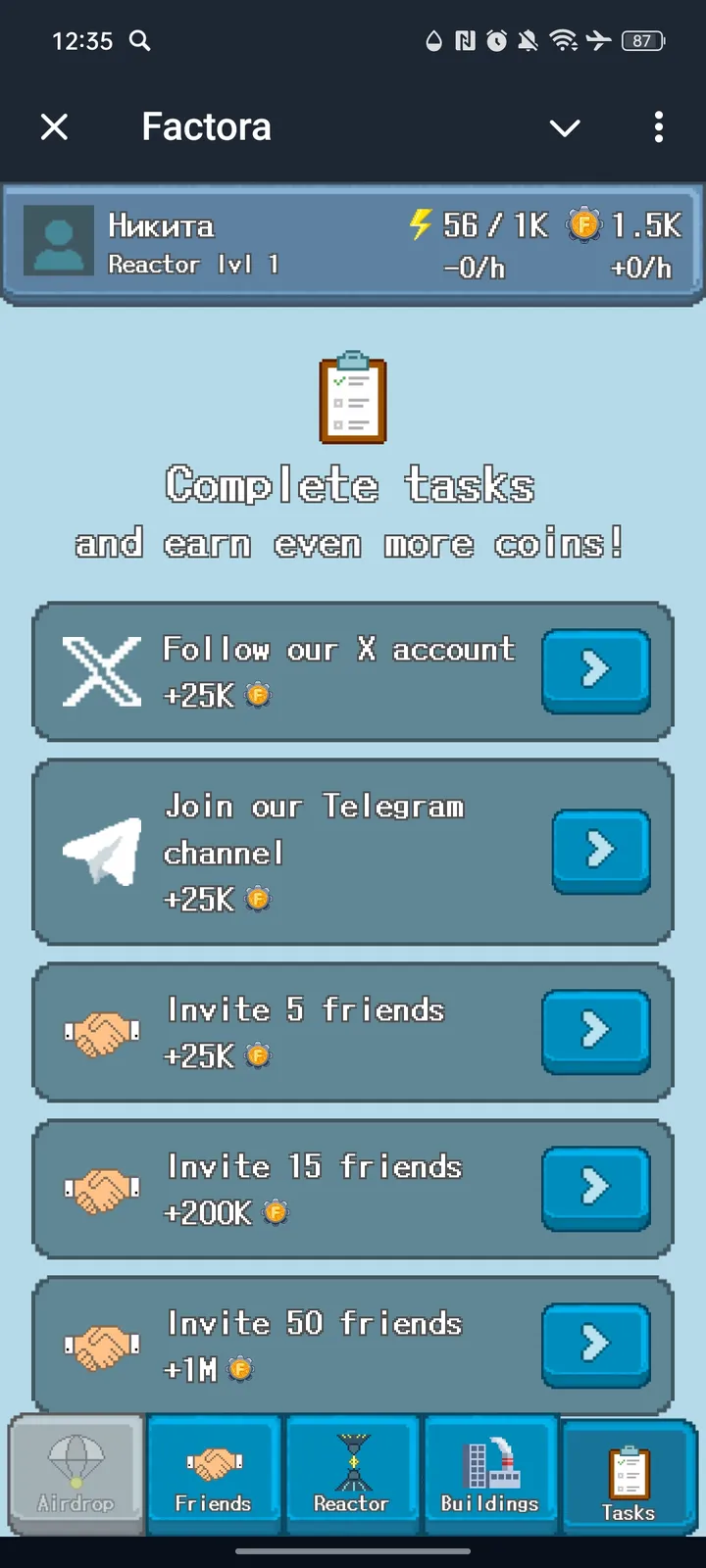Open the Invite 50 friends task
The height and width of the screenshot is (1568, 706).
pyautogui.click(x=595, y=1345)
